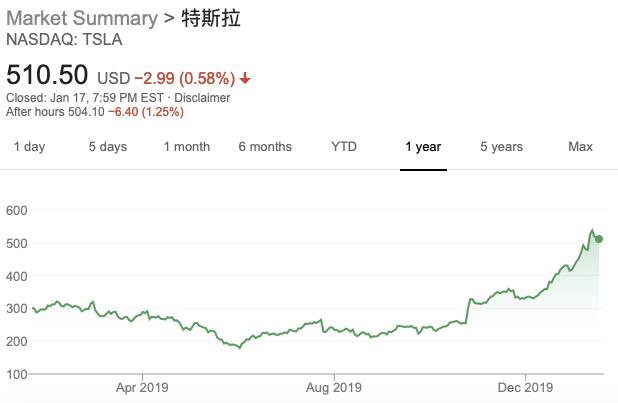Switch to the Max range tab
Image resolution: width=618 pixels, height=403 pixels.
[x=581, y=147]
